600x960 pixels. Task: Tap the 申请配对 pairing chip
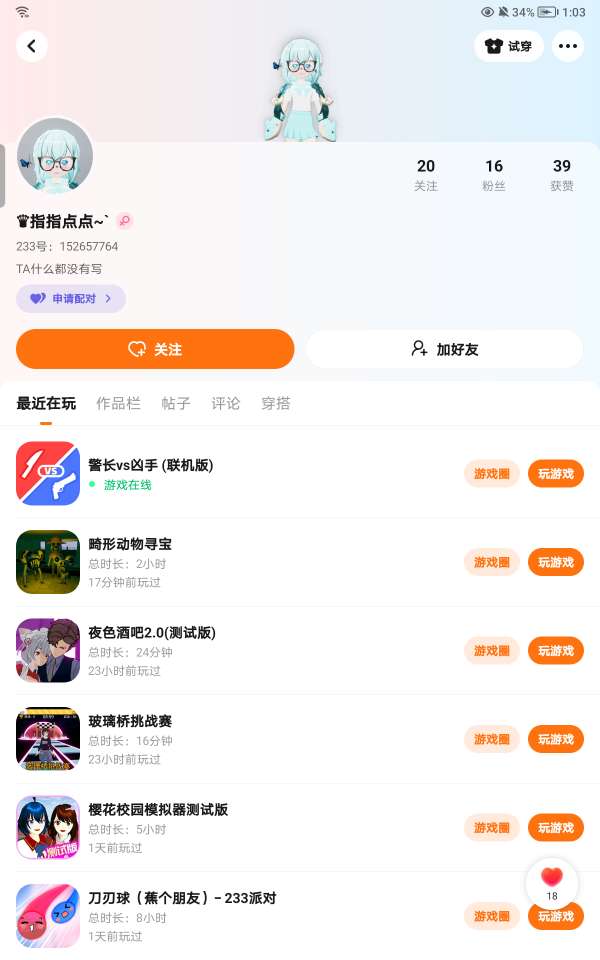click(x=70, y=298)
